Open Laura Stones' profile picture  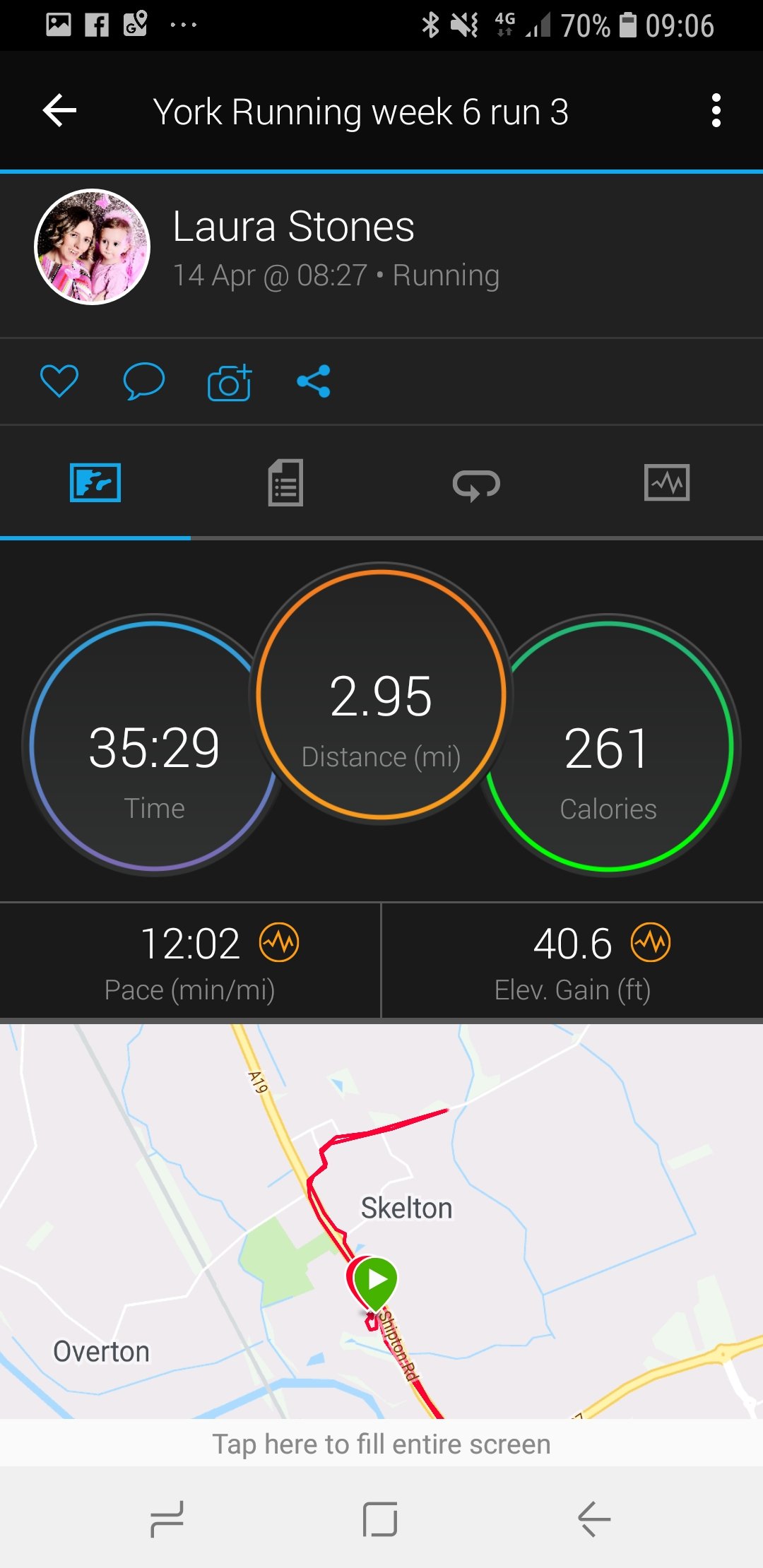(93, 247)
